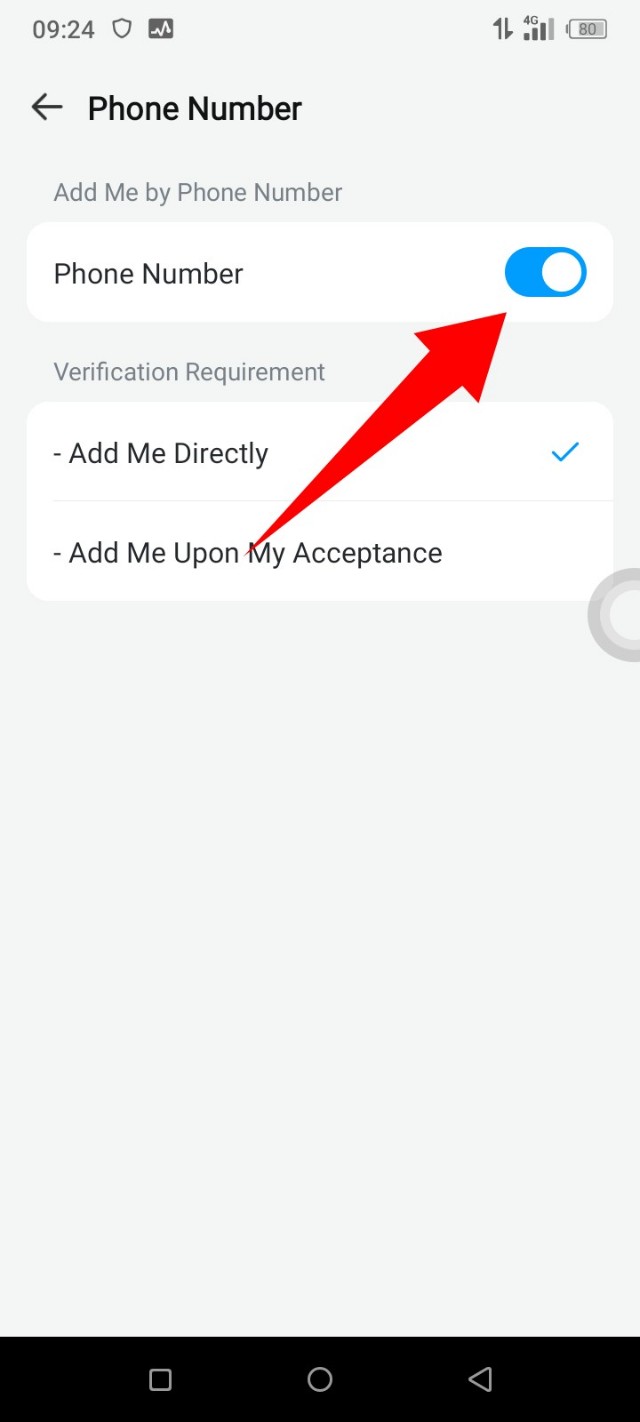
Task: Turn off the Phone Number switch
Action: (545, 273)
